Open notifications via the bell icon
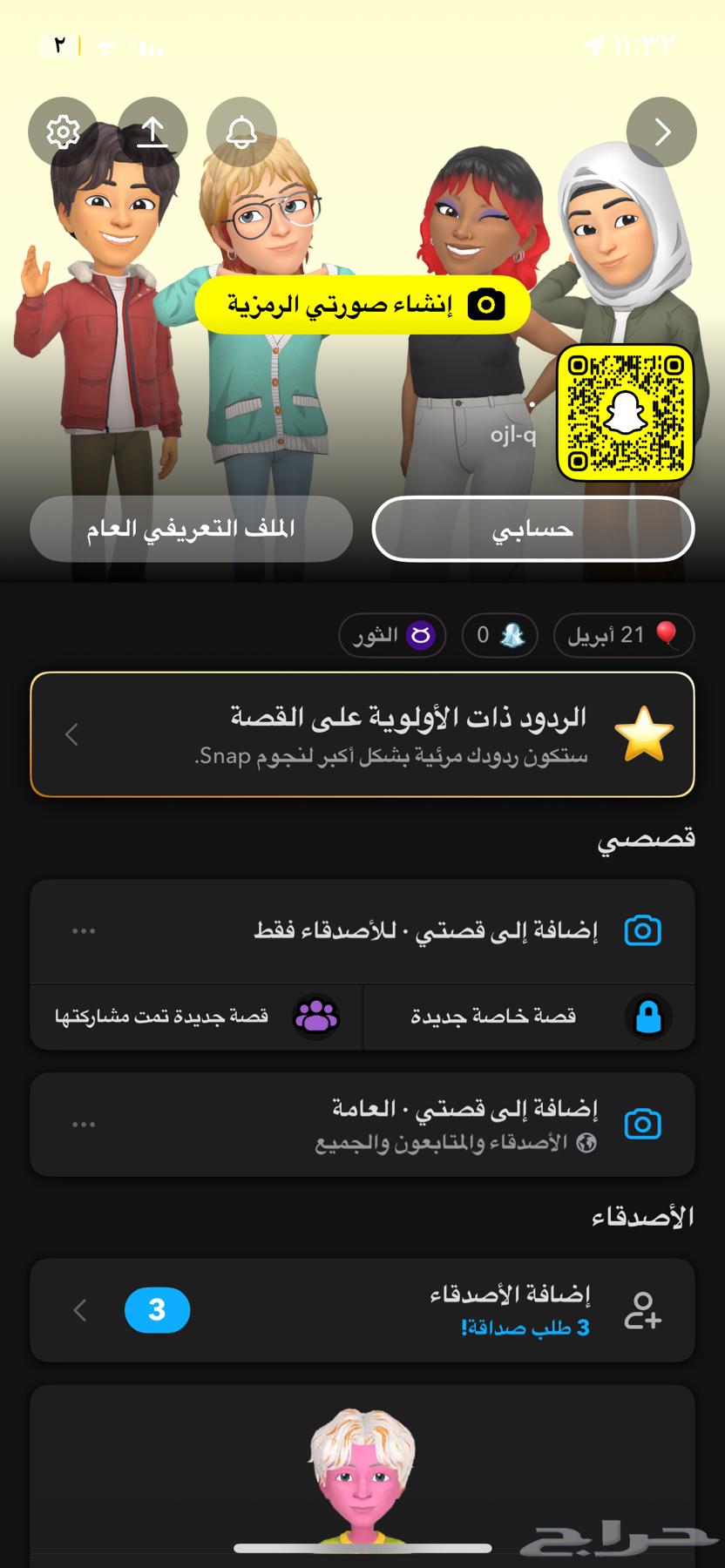This screenshot has width=725, height=1568. coord(242,132)
